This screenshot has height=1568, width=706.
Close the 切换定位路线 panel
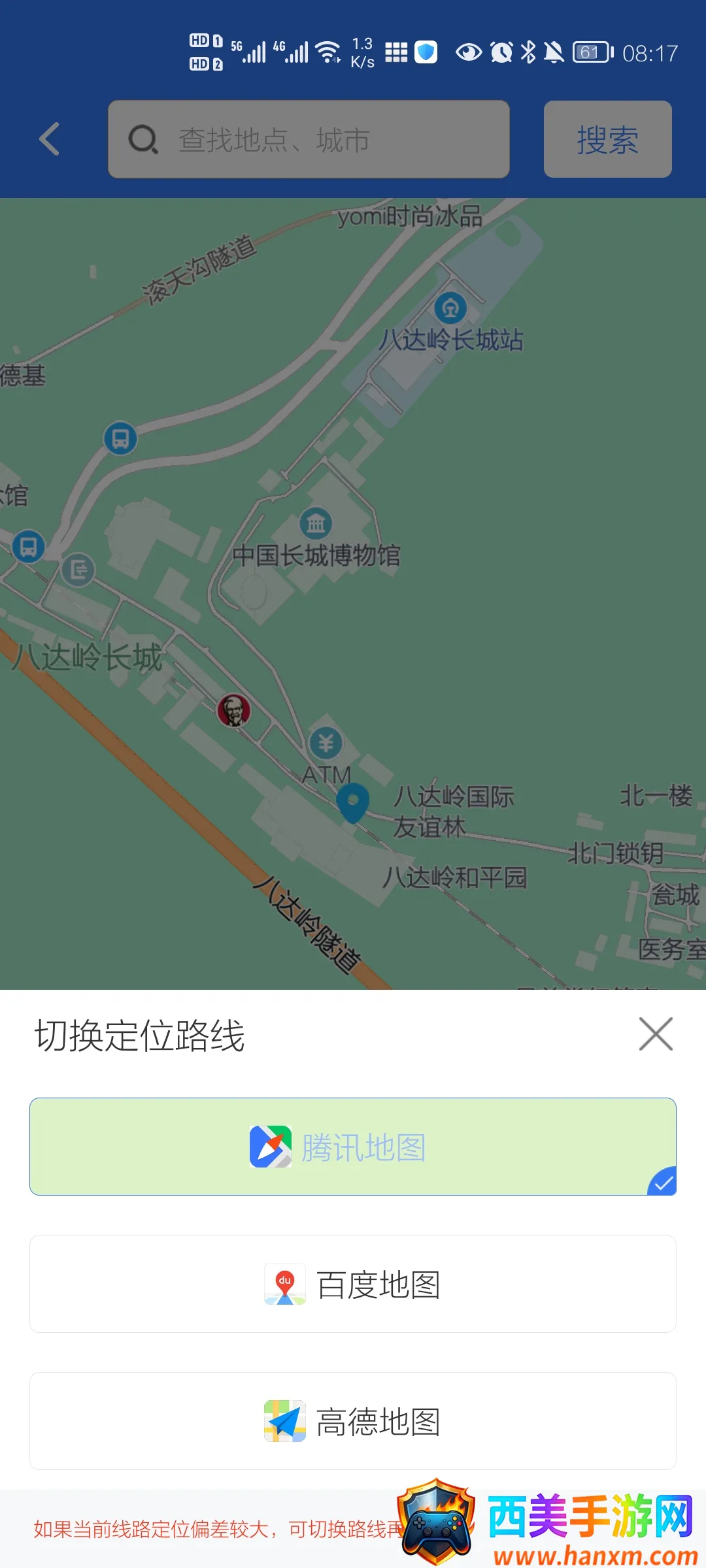coord(655,1034)
